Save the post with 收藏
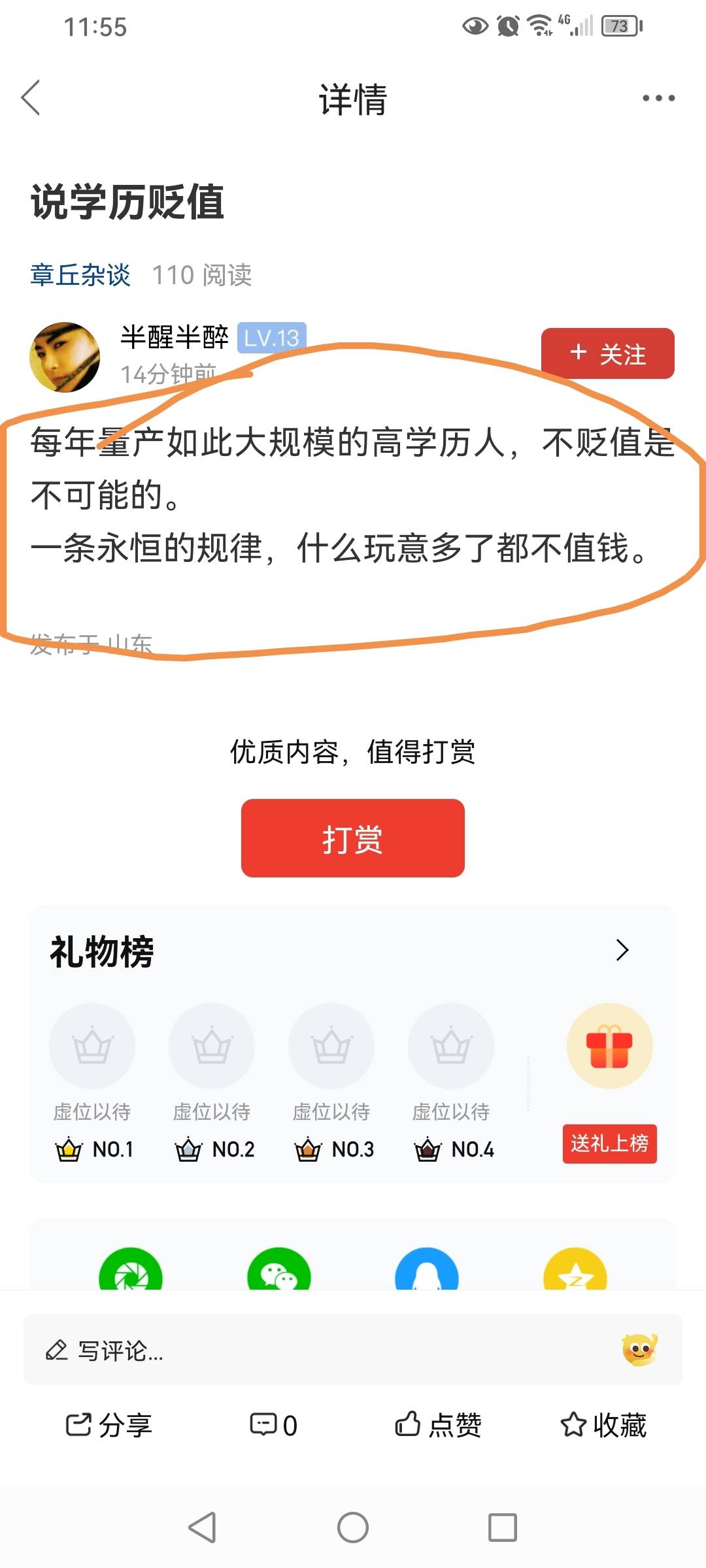This screenshot has width=706, height=1568. click(603, 1424)
